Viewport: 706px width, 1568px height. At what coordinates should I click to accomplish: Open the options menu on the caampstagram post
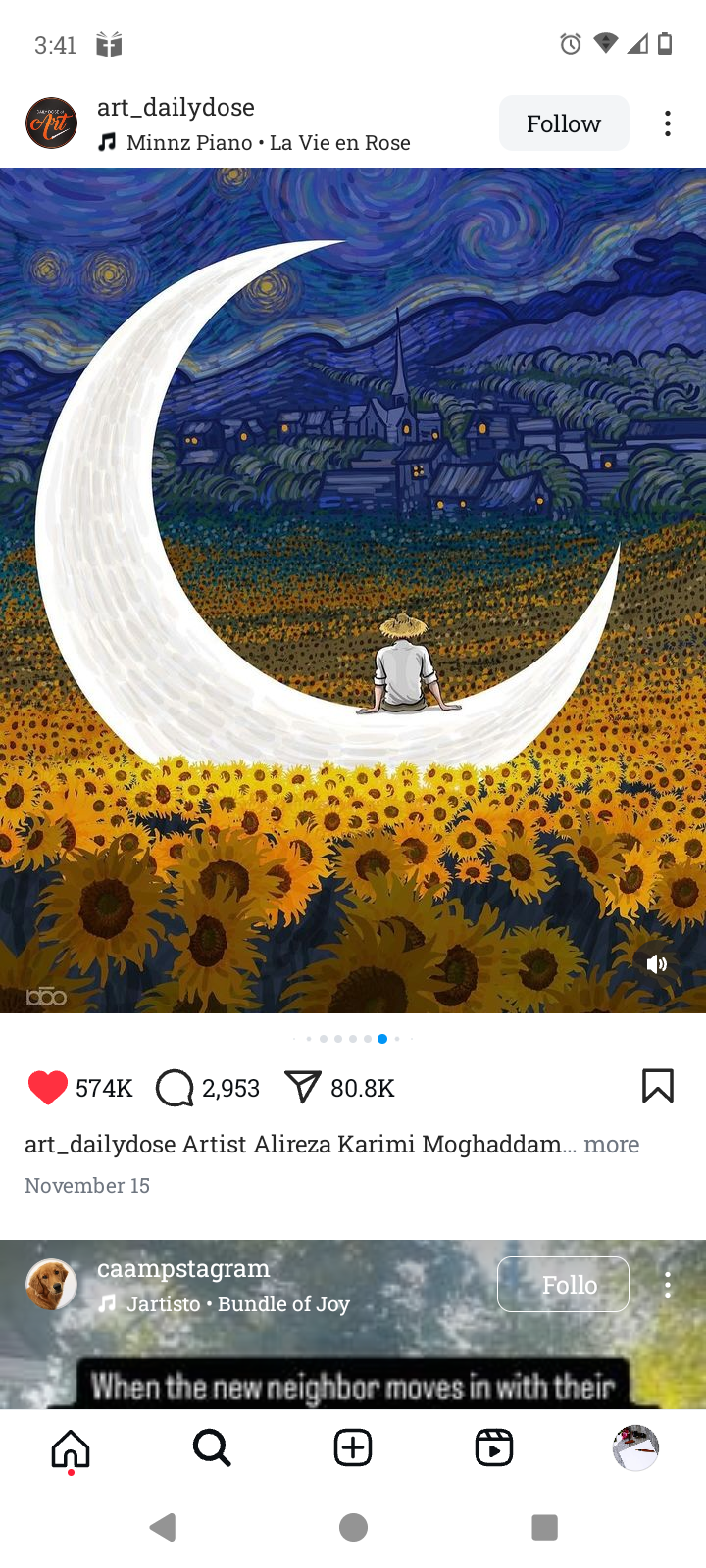pyautogui.click(x=668, y=1285)
